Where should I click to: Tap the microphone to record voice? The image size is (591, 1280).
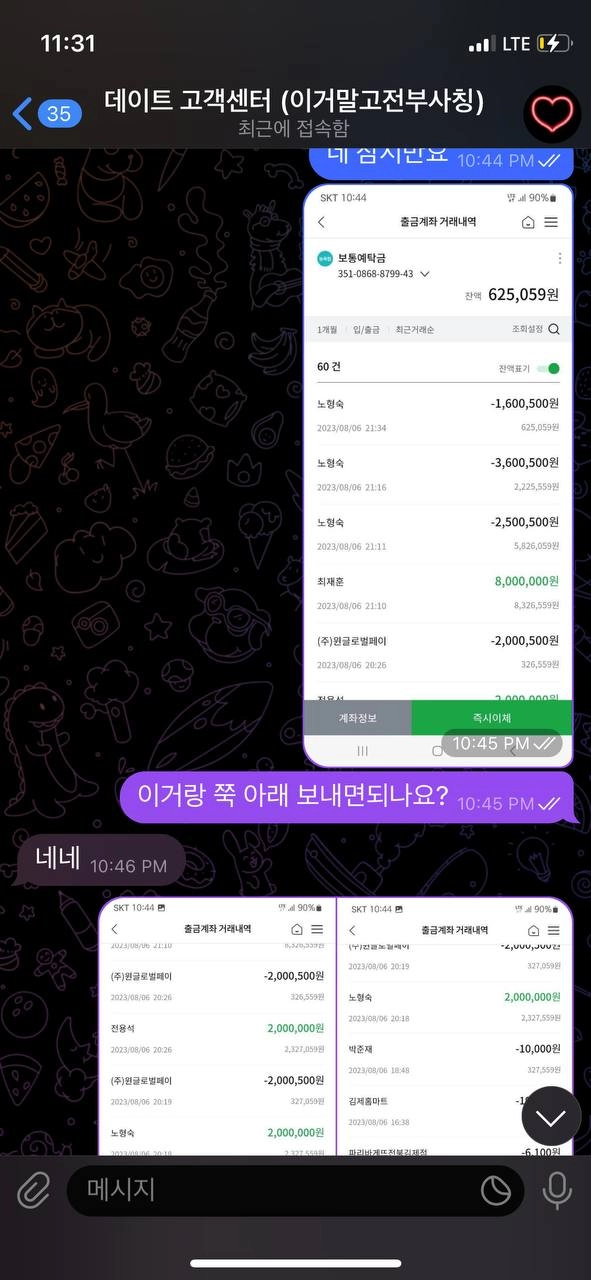(556, 1190)
